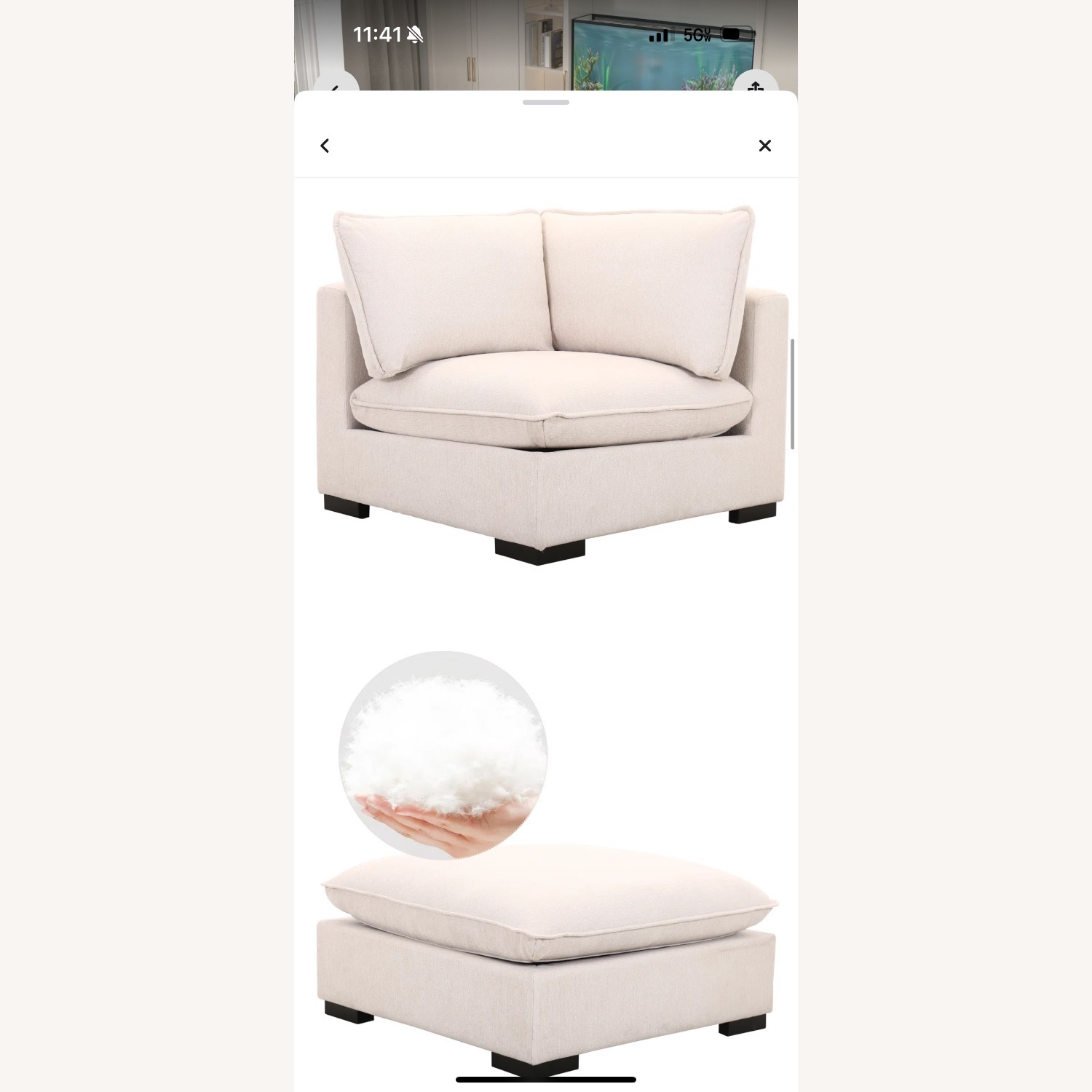Close the product details sheet
This screenshot has width=1092, height=1092.
click(764, 146)
